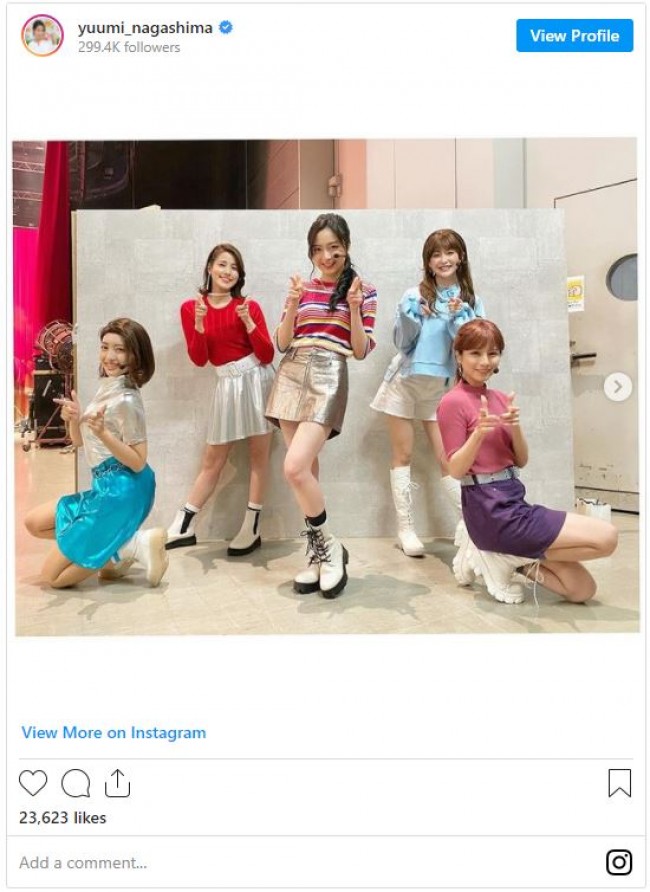Show next photo with carousel arrow

coord(617,387)
